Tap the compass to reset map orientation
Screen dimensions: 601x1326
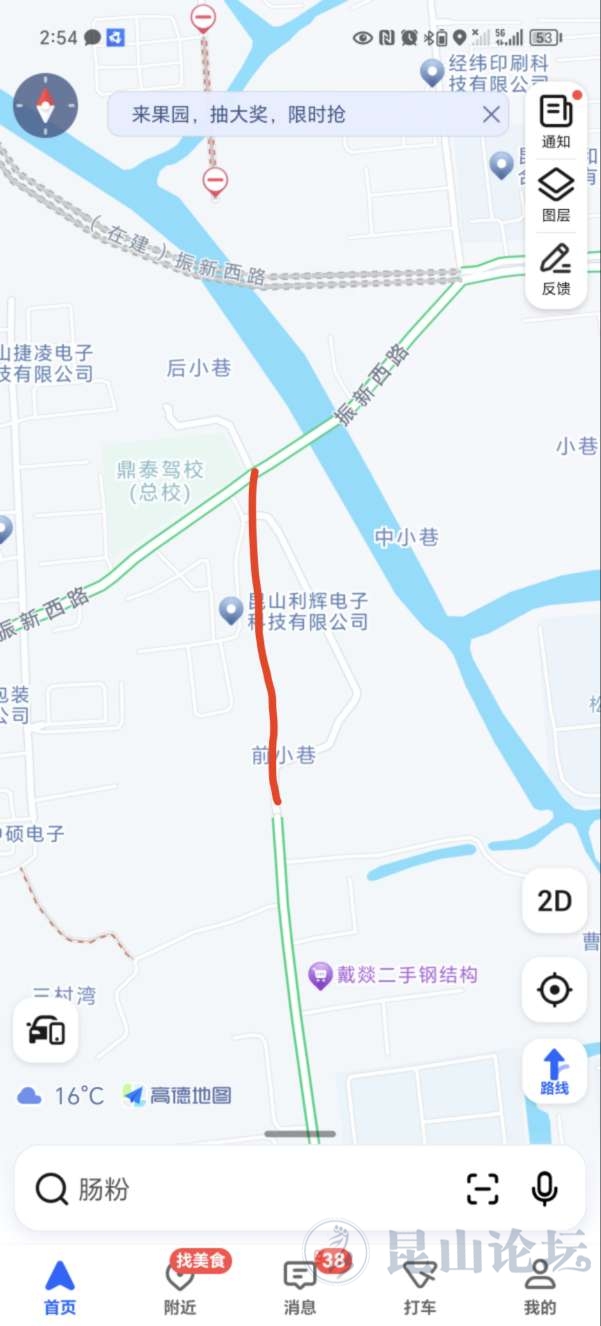click(45, 105)
